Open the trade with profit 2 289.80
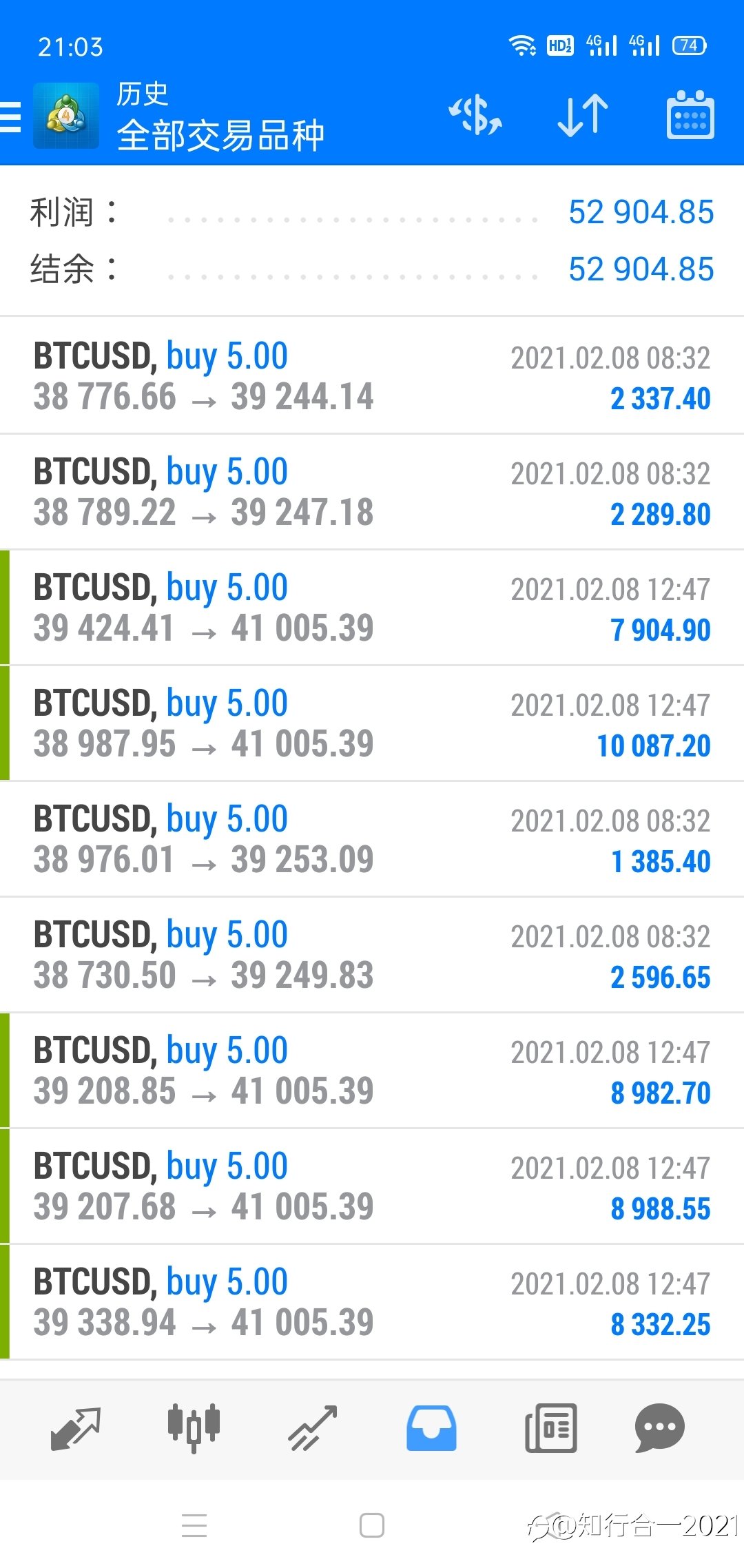This screenshot has width=744, height=1568. [372, 492]
